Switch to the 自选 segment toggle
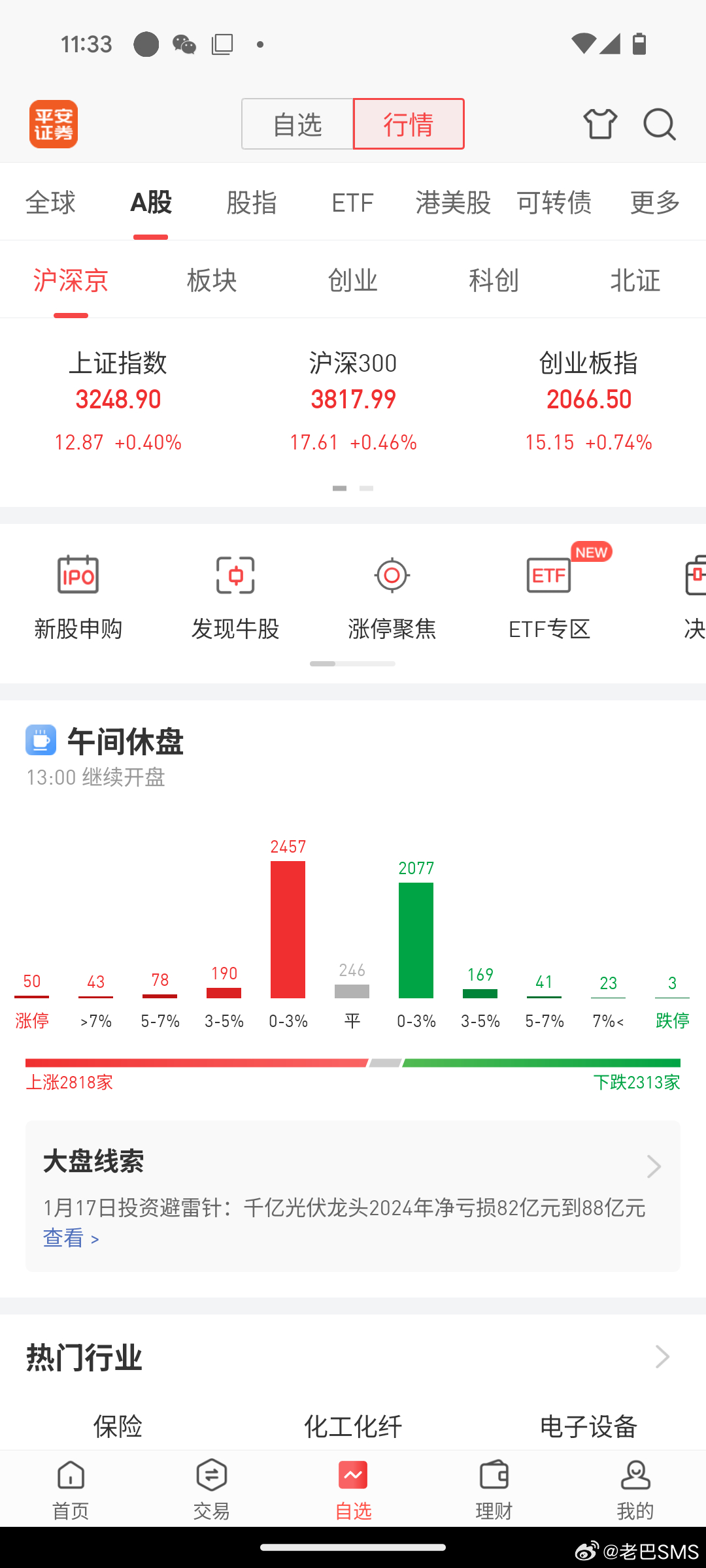The image size is (706, 1568). pyautogui.click(x=298, y=124)
